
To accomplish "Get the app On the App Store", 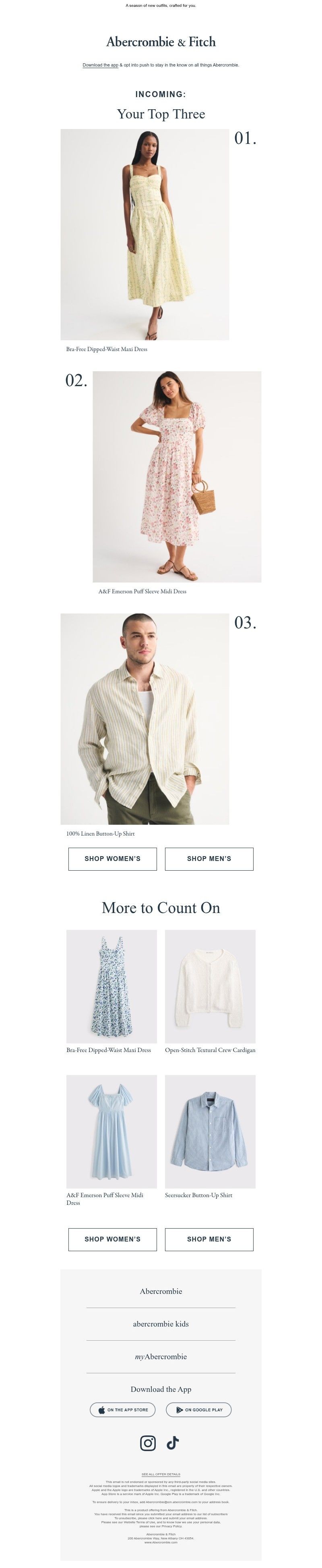I will (123, 1410).
